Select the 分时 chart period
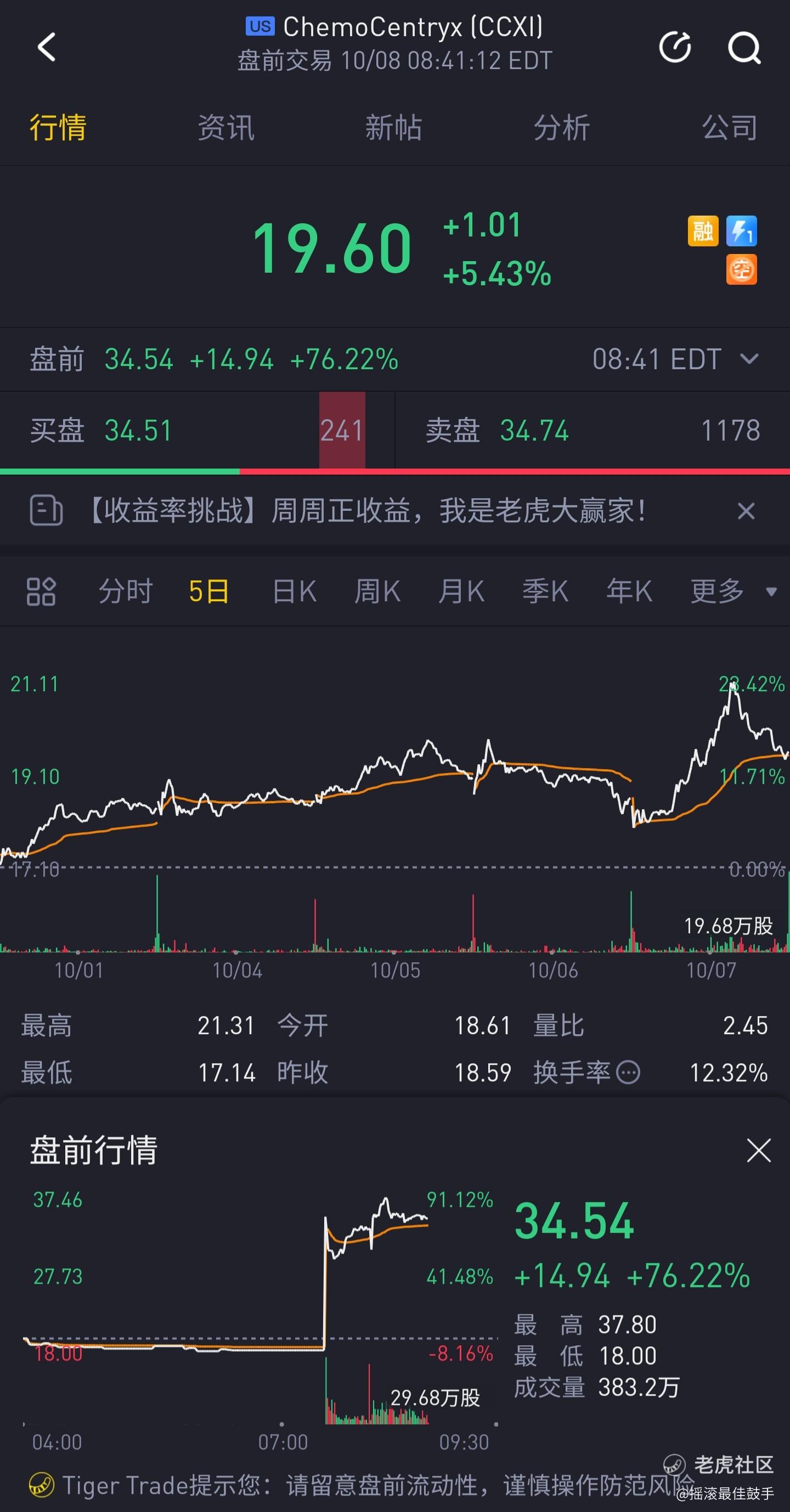790x1512 pixels. click(126, 591)
